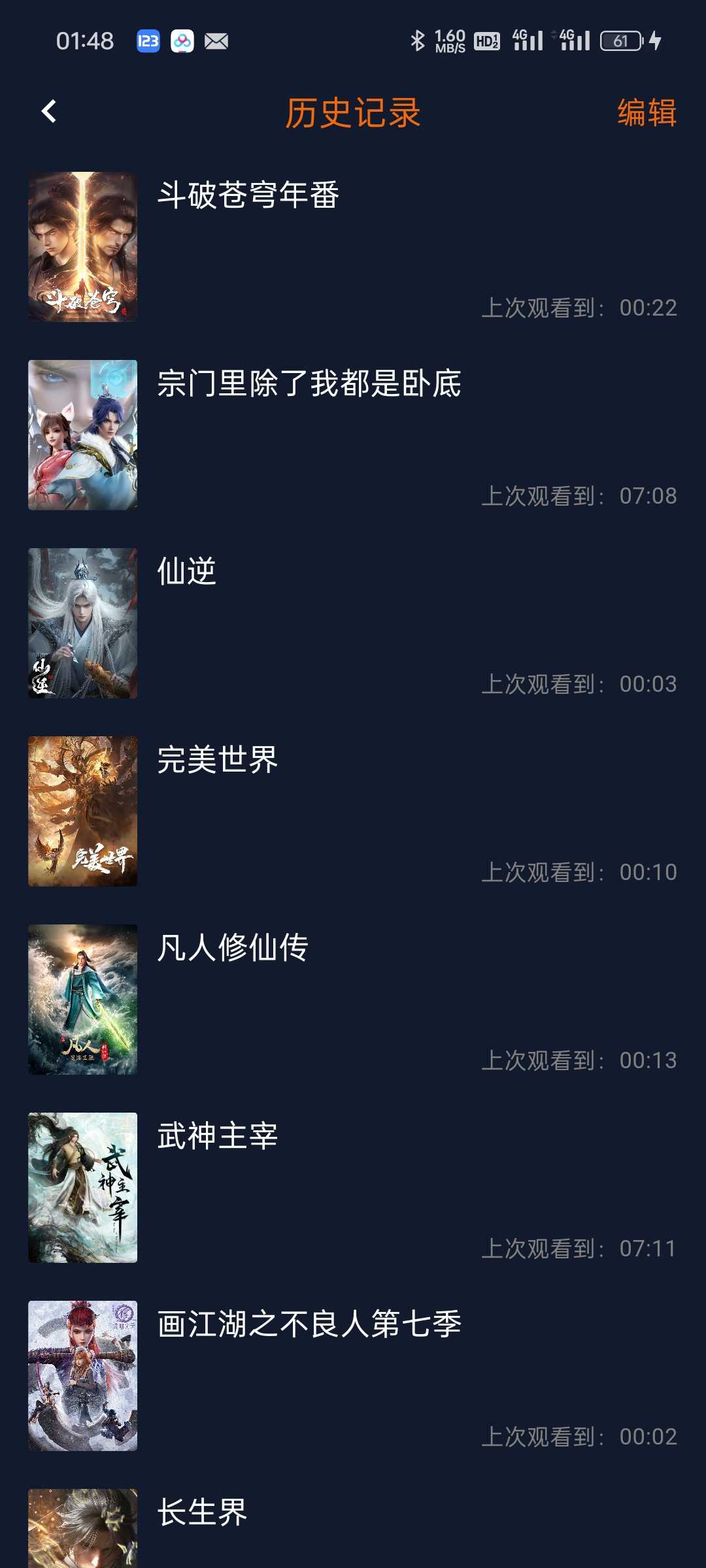
Task: Go back using the top-left arrow
Action: [48, 112]
